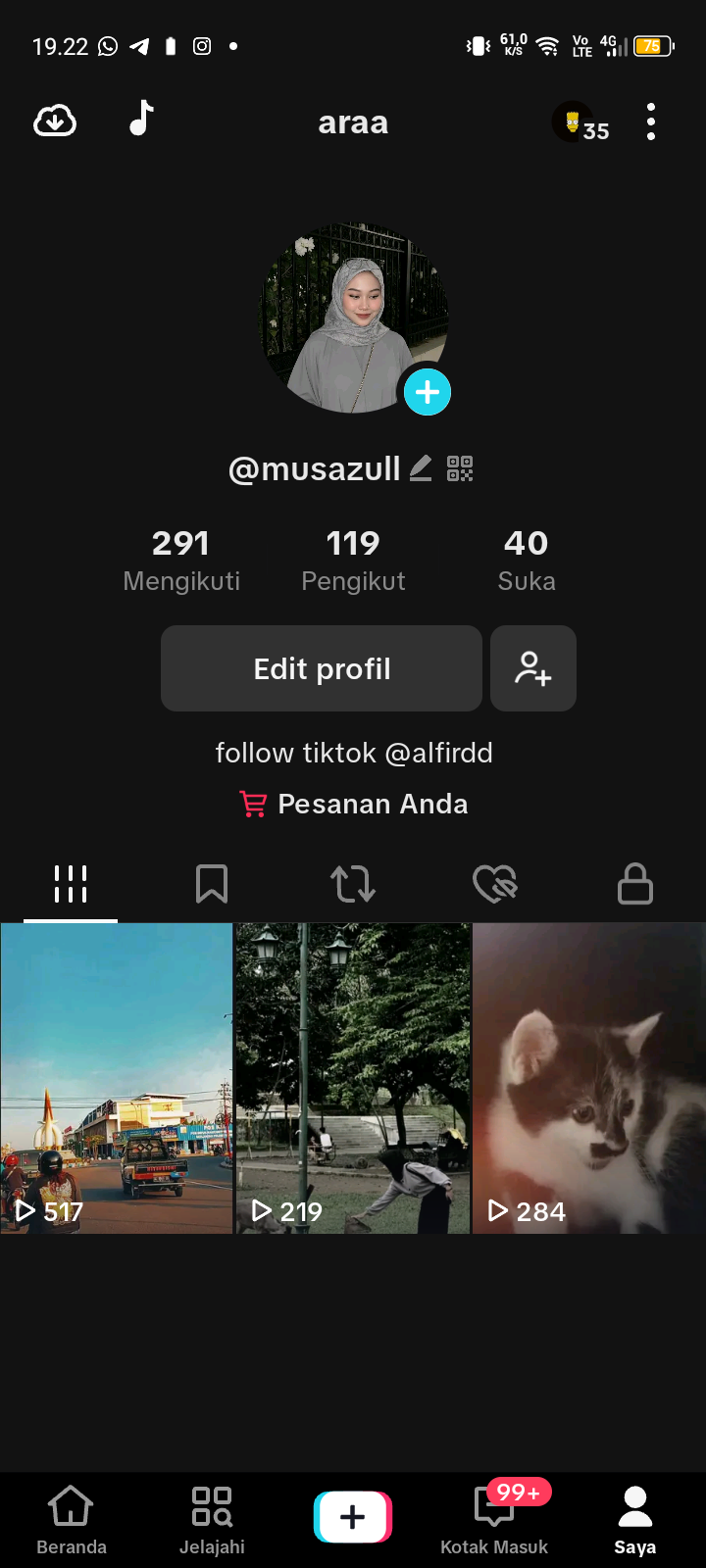Image resolution: width=706 pixels, height=1568 pixels.
Task: View the 291 Mengikuti list
Action: click(x=181, y=561)
